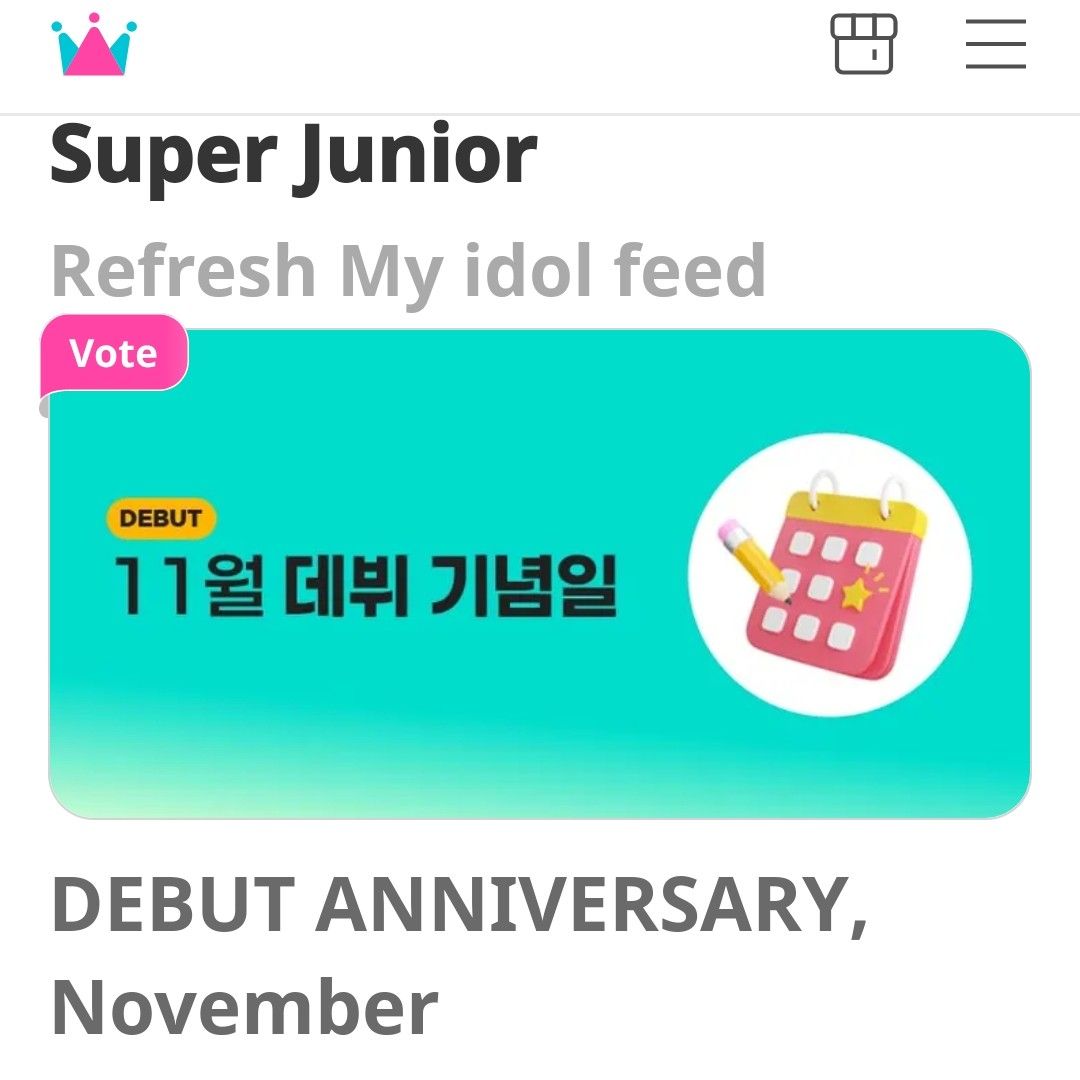Go to home via crown logo
1080x1080 pixels.
pos(94,45)
